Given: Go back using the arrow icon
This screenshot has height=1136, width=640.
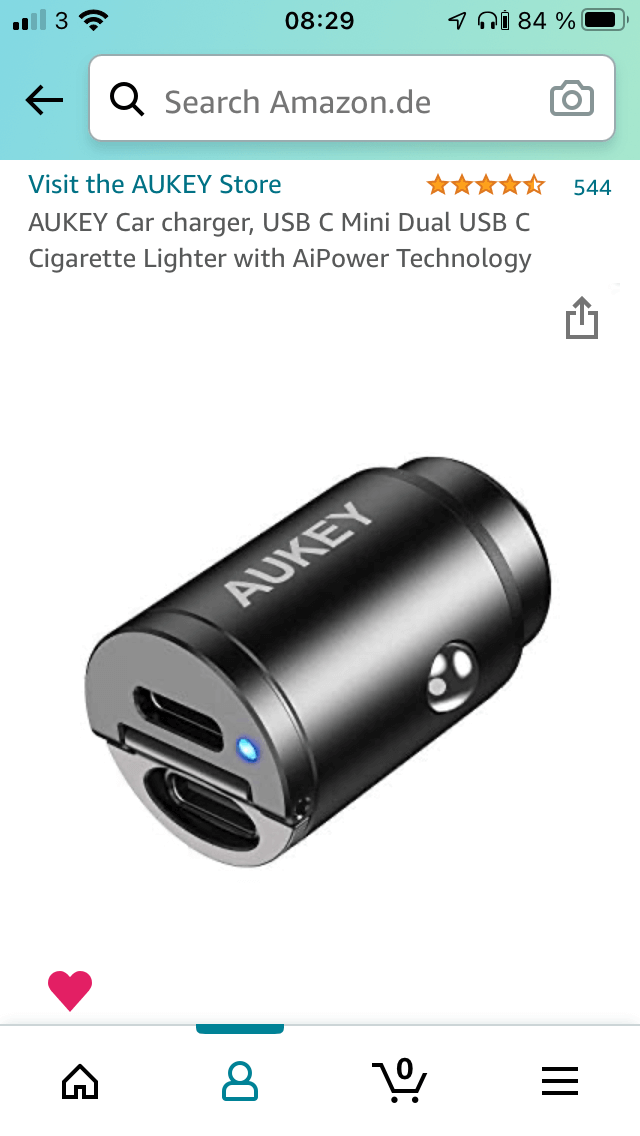Looking at the screenshot, I should point(44,99).
